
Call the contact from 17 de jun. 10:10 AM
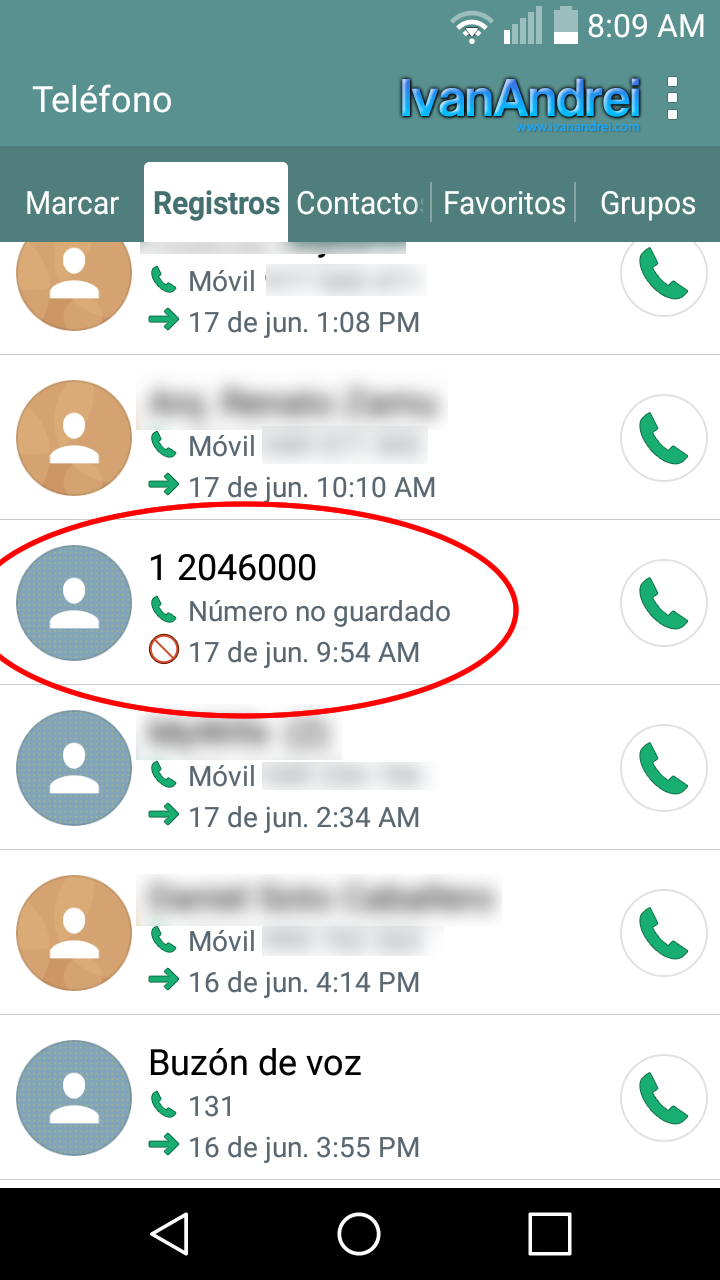click(664, 438)
